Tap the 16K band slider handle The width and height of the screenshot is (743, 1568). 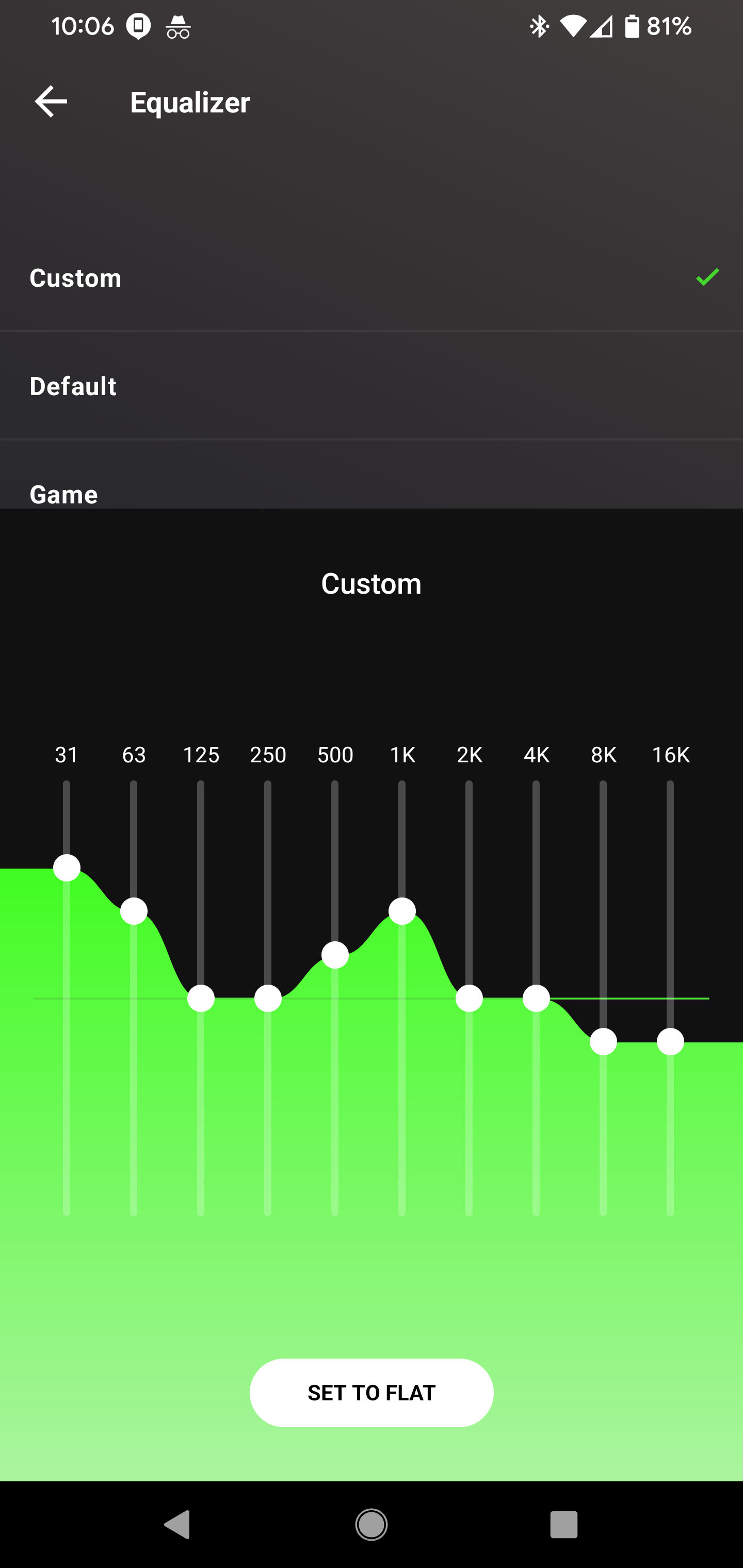pos(670,1042)
